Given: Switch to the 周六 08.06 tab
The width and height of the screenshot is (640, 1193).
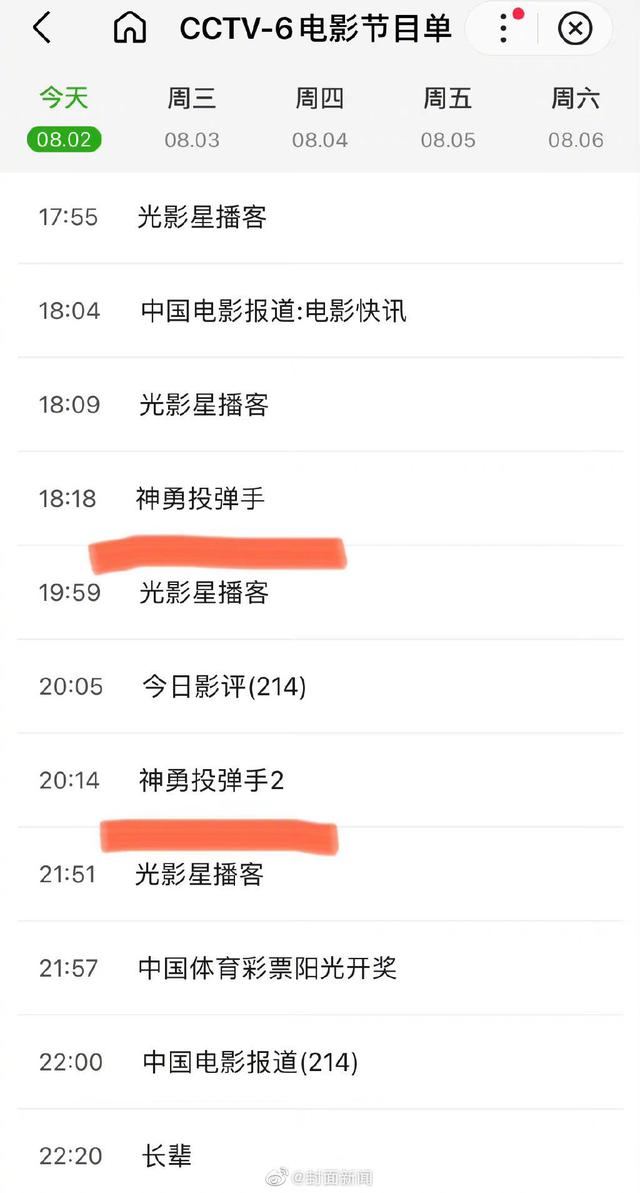Looking at the screenshot, I should pos(575,118).
